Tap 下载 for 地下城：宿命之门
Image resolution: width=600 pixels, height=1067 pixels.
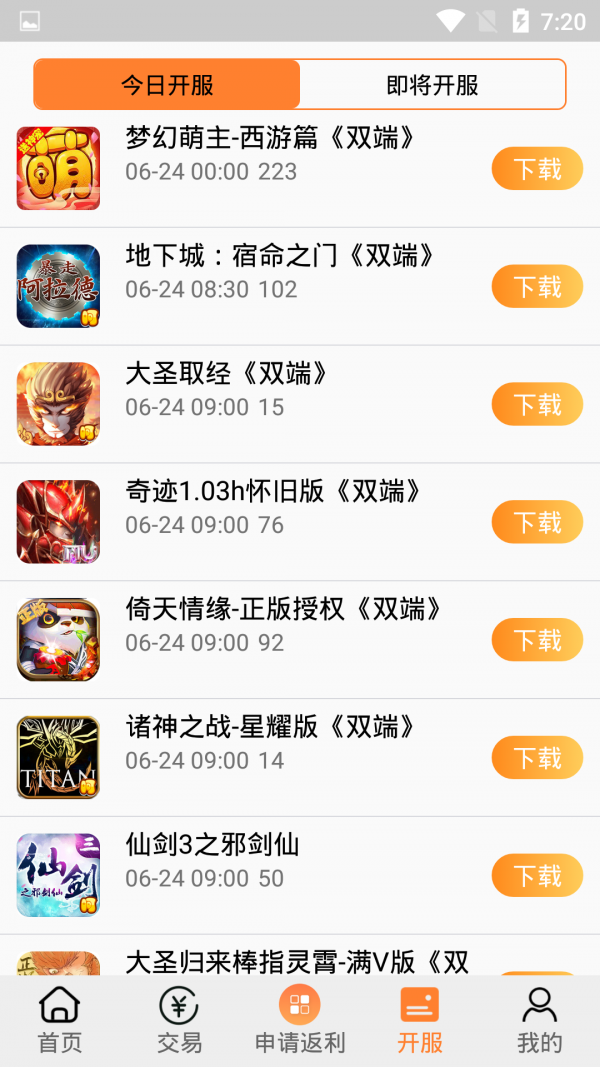(x=537, y=287)
